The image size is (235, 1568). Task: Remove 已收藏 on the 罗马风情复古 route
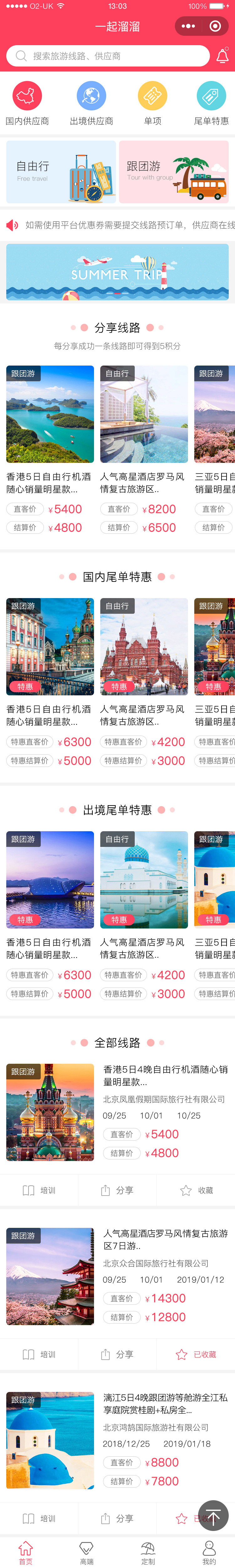(196, 1354)
